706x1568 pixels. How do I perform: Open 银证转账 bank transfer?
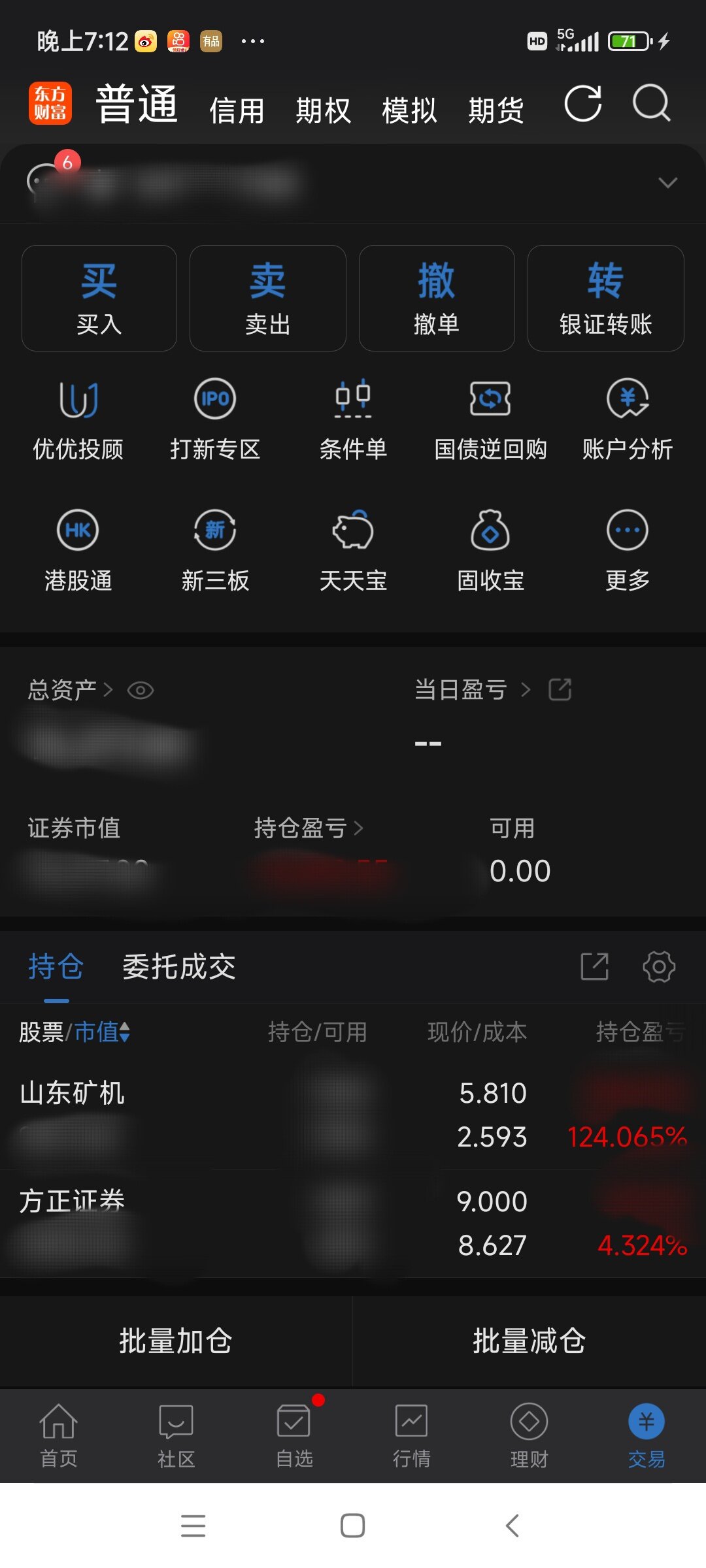coord(605,299)
